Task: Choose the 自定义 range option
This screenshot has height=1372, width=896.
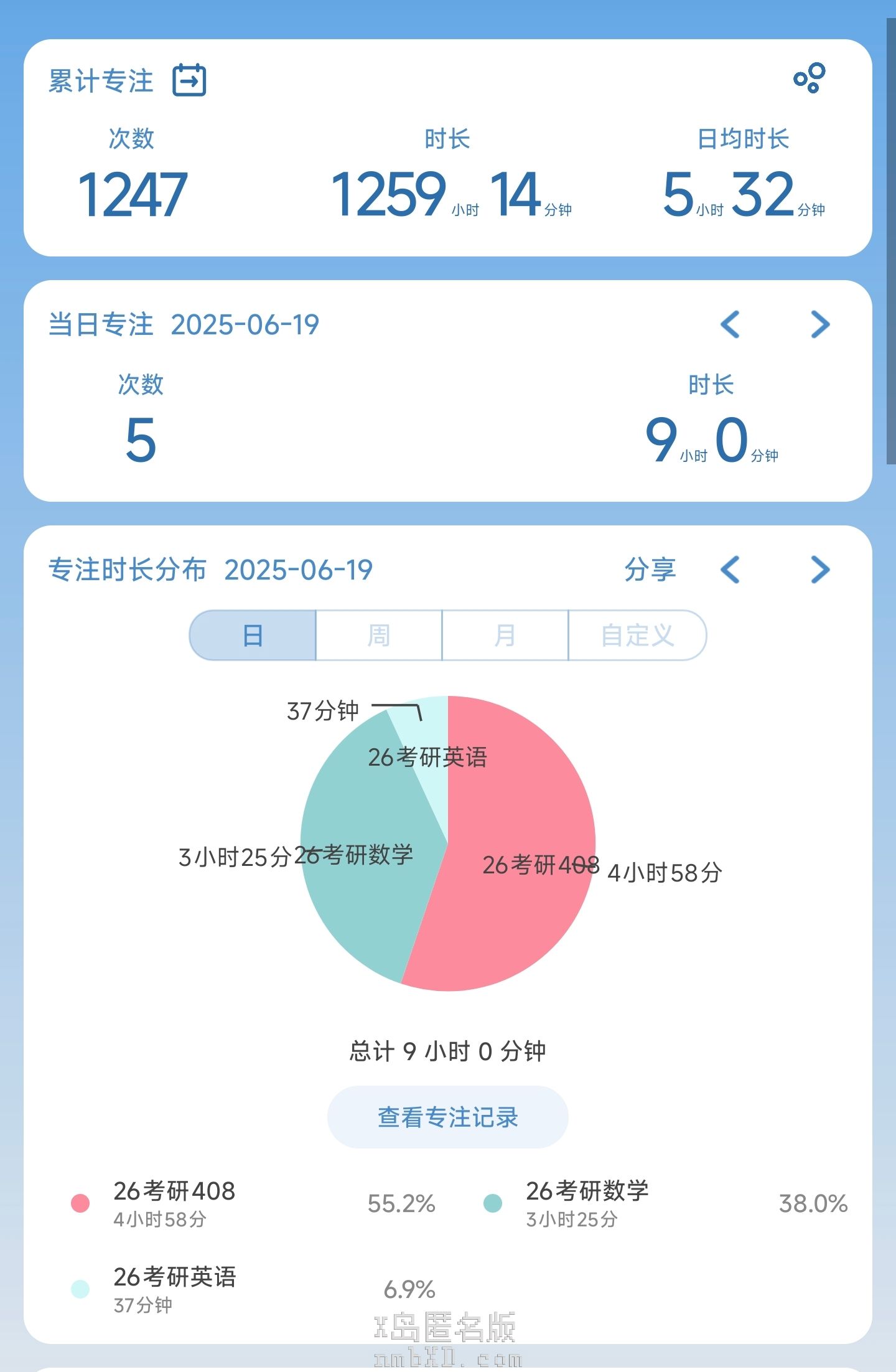Action: (637, 636)
